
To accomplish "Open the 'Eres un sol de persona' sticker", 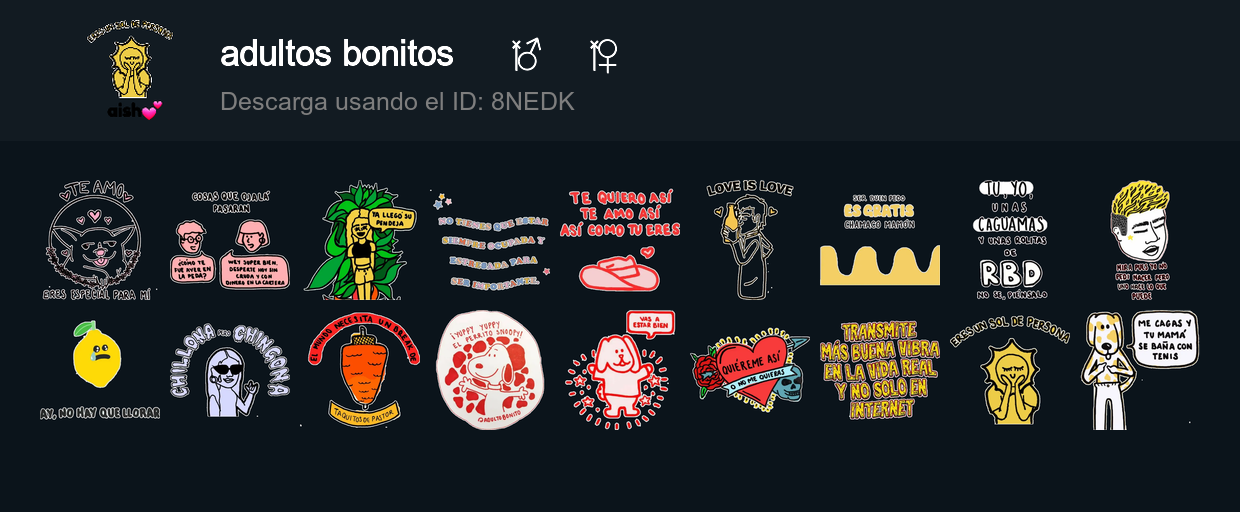I will 1011,370.
